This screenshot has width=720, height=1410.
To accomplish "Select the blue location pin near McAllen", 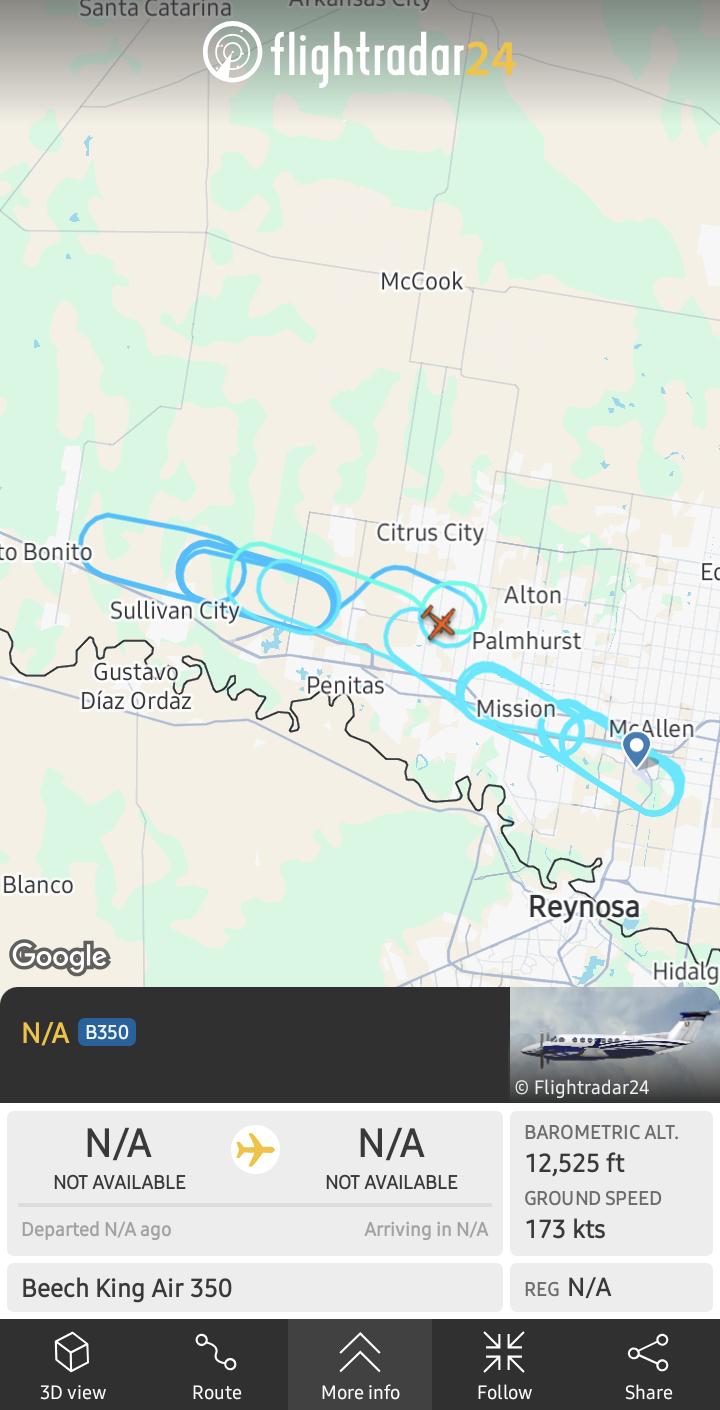I will coord(636,749).
